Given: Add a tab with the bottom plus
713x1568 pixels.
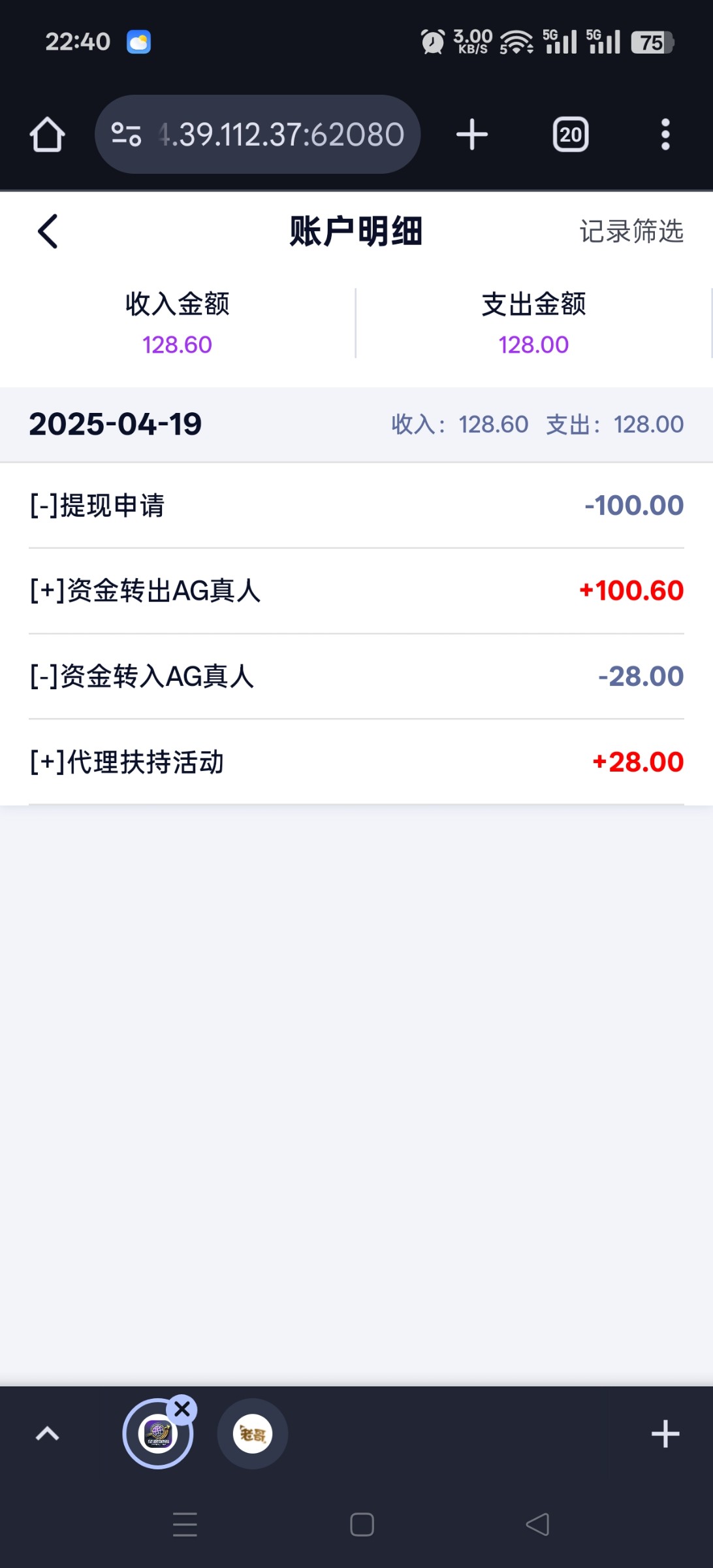Looking at the screenshot, I should [665, 1434].
